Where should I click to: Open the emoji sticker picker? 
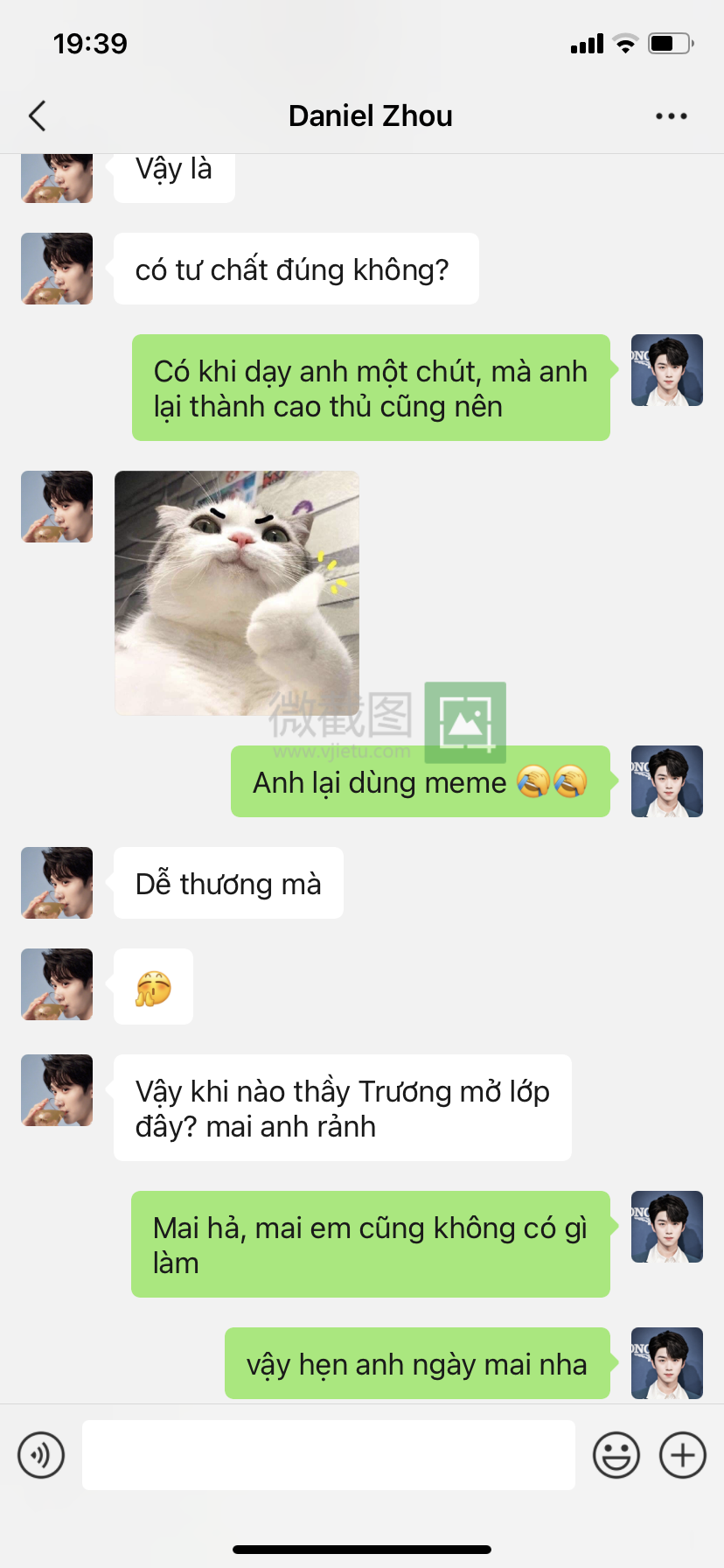pyautogui.click(x=616, y=1455)
